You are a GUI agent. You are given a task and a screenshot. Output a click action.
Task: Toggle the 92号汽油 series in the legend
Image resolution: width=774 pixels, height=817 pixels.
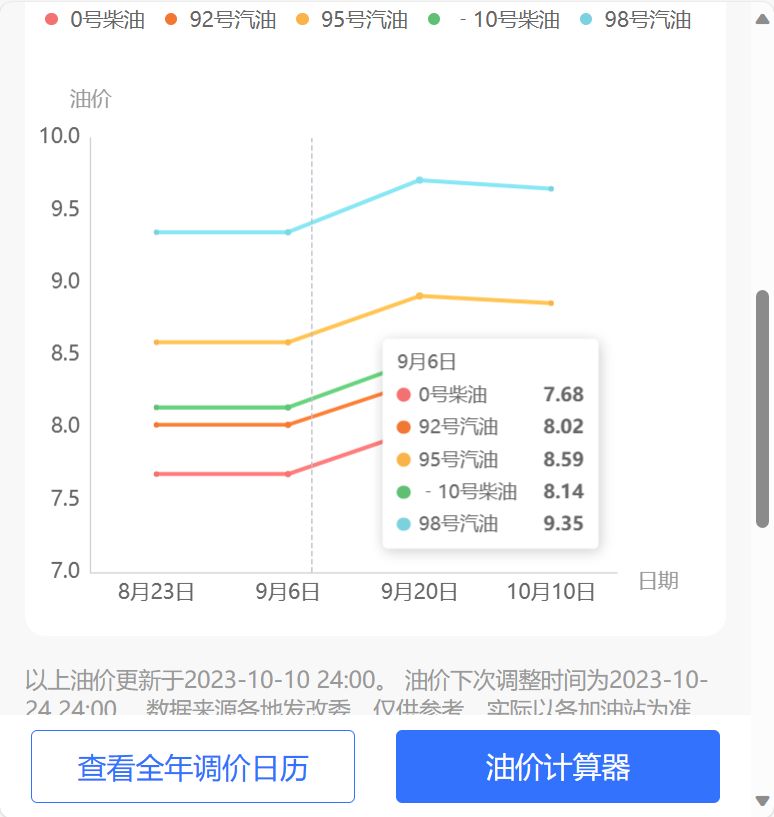point(221,19)
